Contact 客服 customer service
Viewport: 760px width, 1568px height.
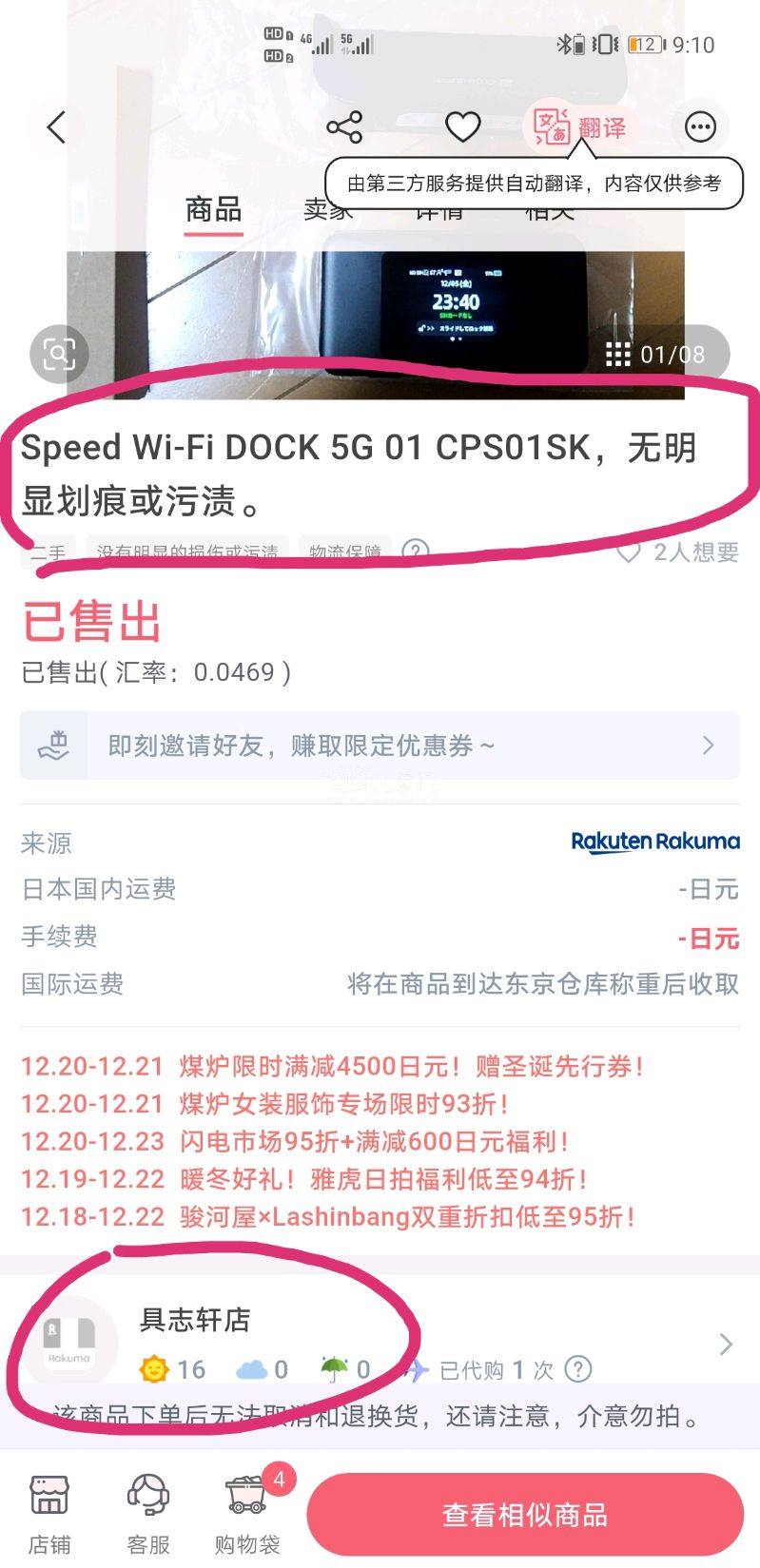(148, 1514)
